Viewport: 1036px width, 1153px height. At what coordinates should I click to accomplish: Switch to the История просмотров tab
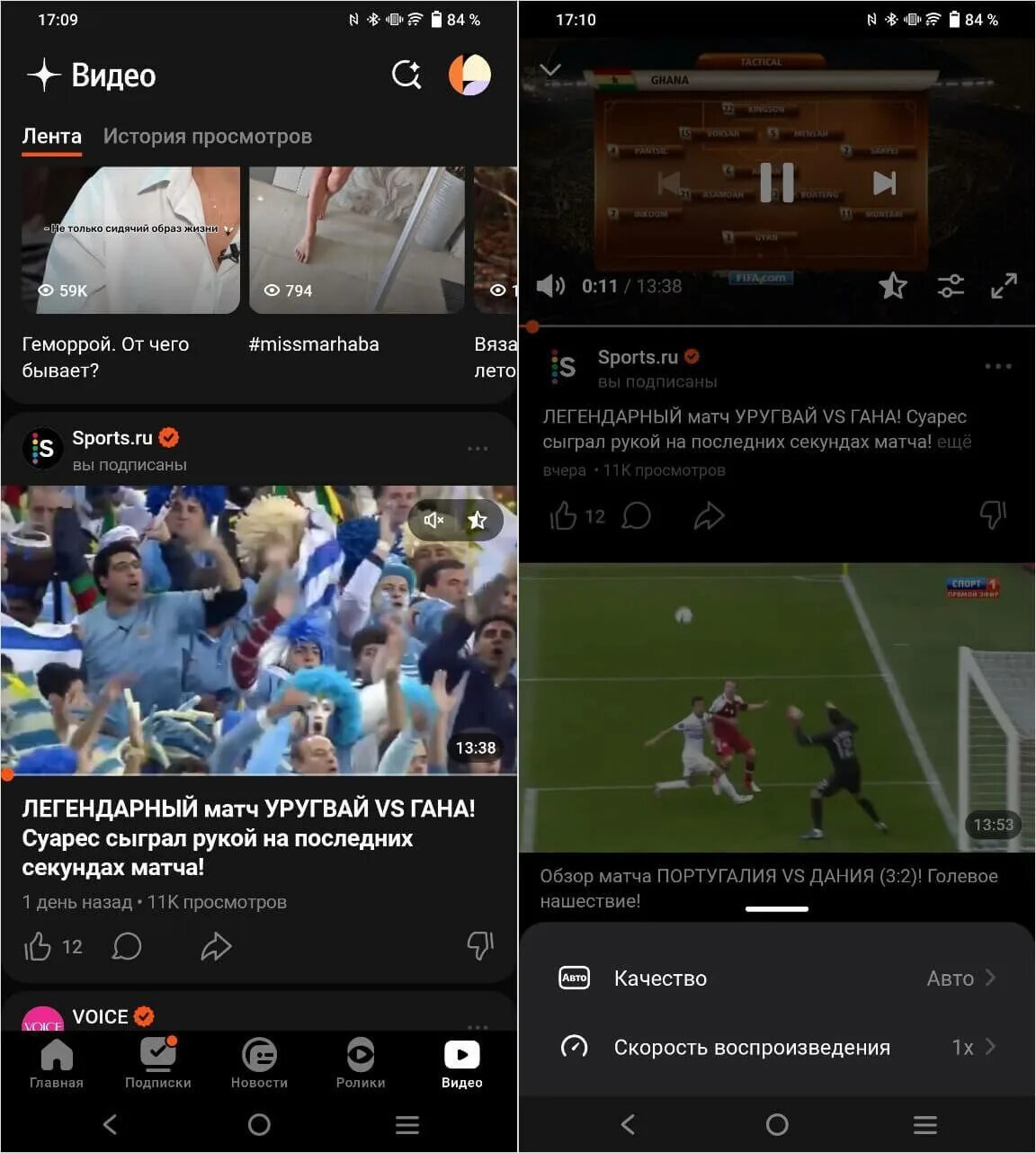[x=207, y=136]
